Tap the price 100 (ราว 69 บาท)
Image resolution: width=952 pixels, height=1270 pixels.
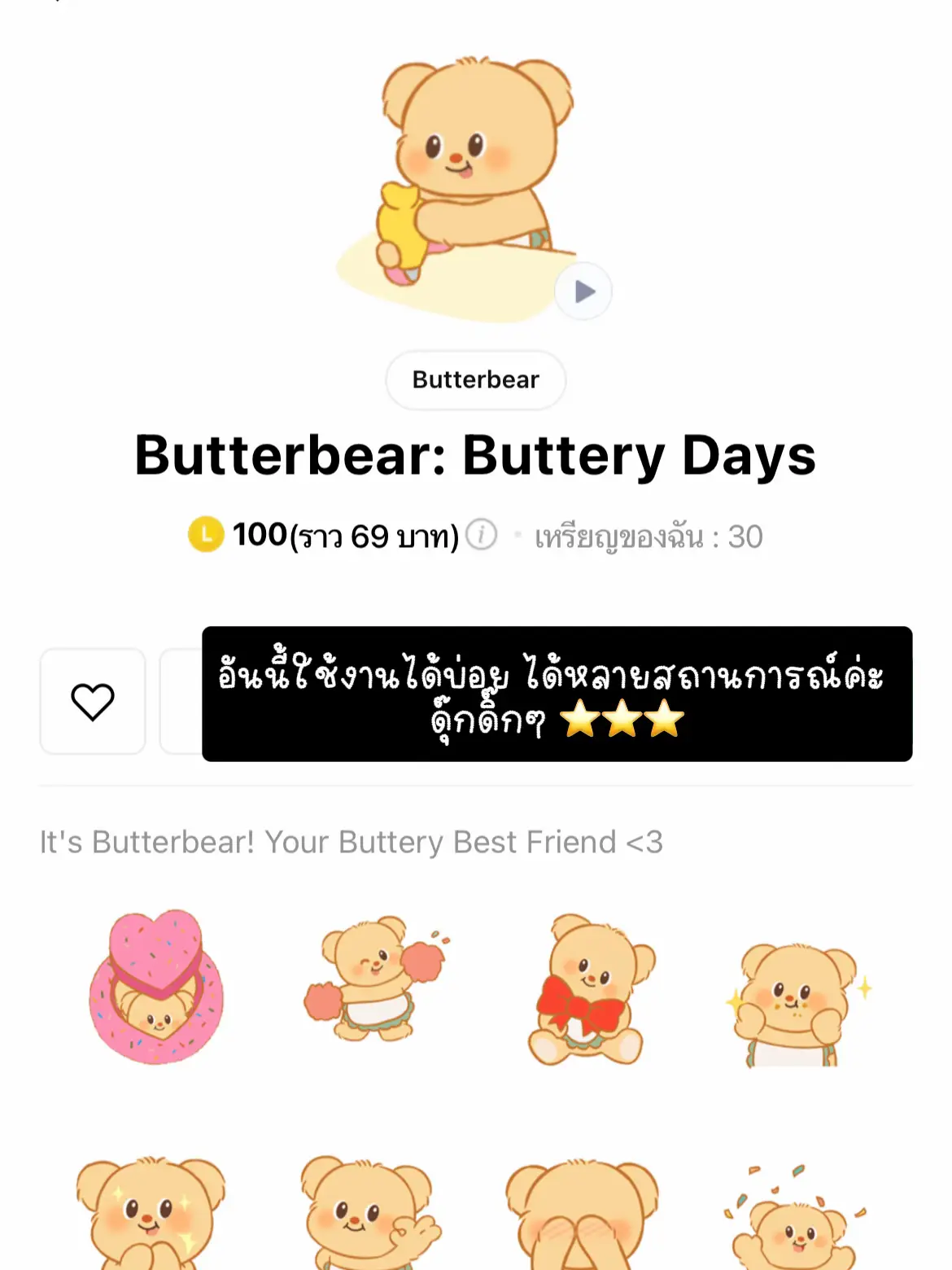342,535
